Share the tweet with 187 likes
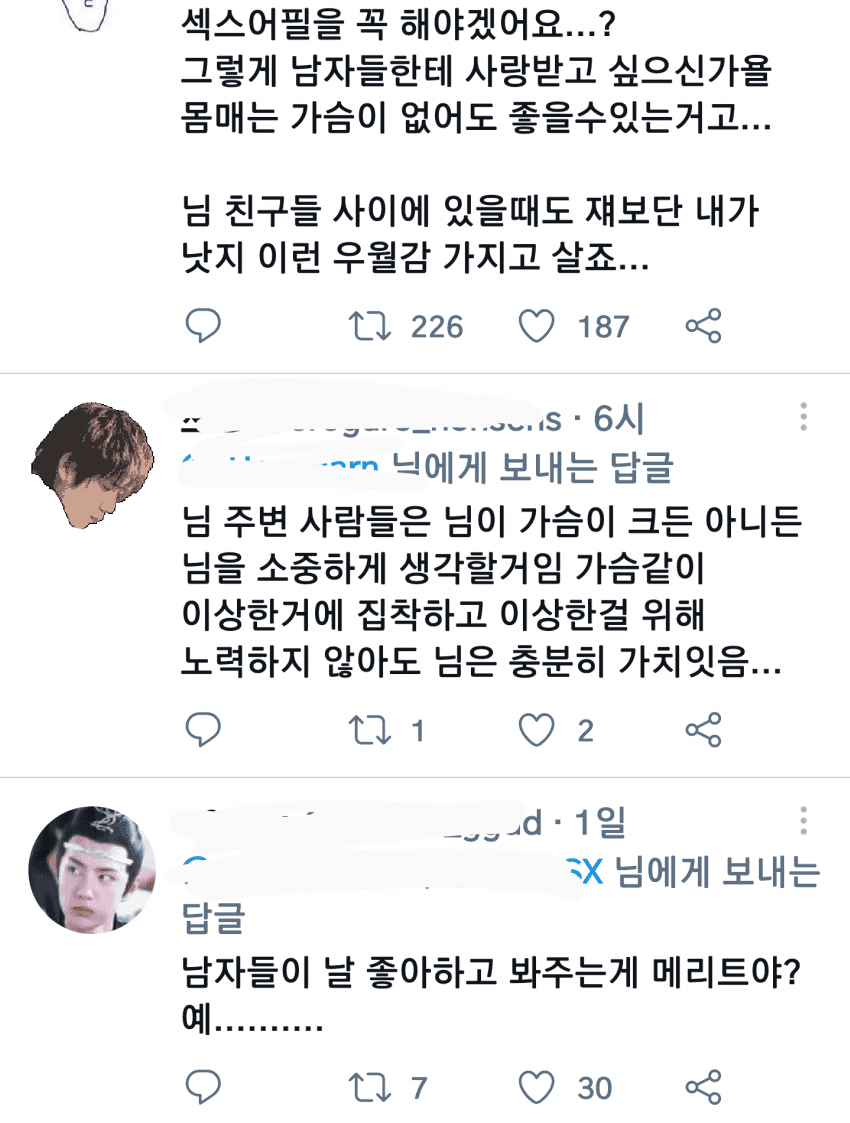Image resolution: width=850 pixels, height=1123 pixels. click(x=704, y=326)
